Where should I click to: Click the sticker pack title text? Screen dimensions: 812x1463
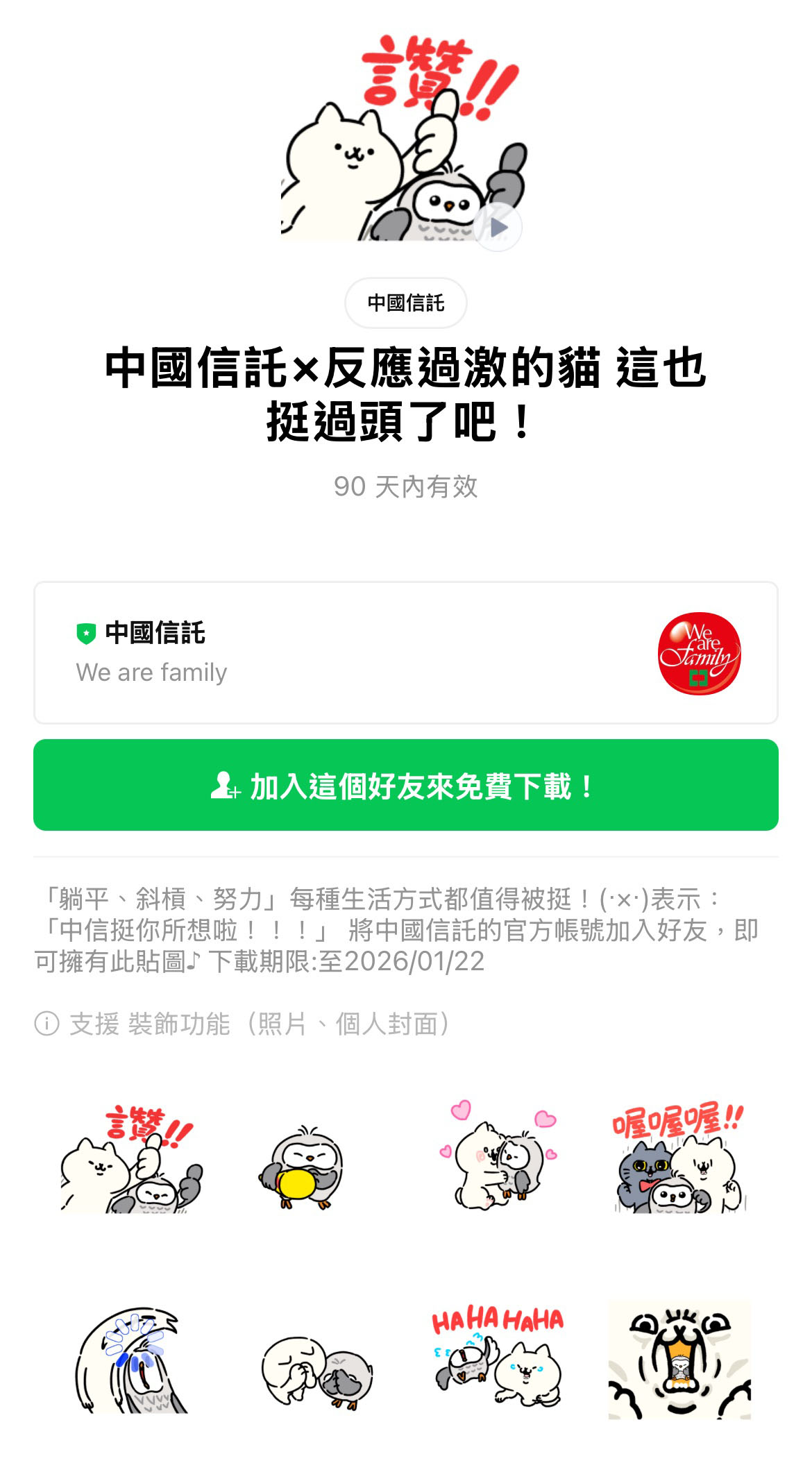[x=406, y=396]
